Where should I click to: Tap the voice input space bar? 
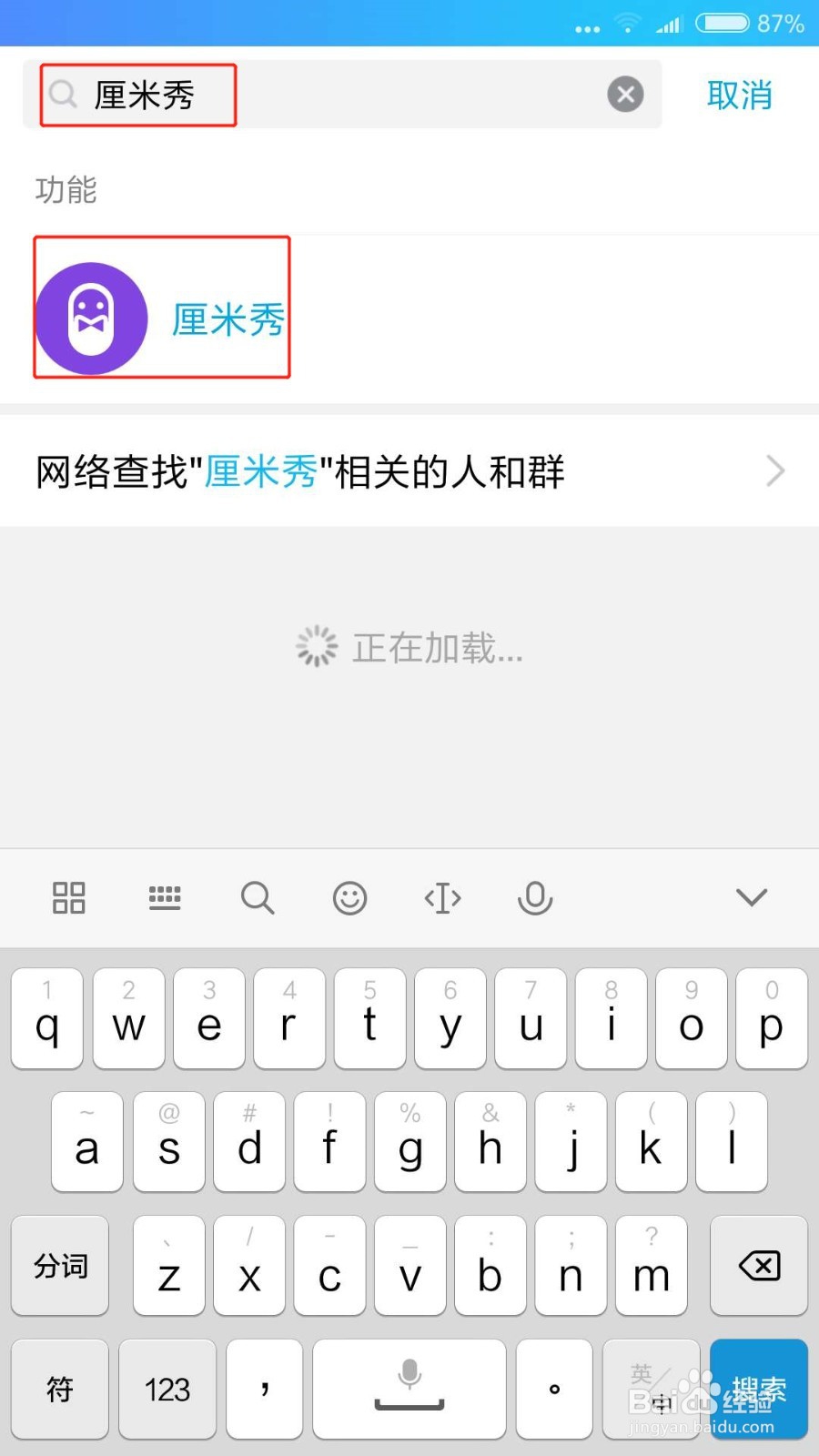tap(409, 1390)
